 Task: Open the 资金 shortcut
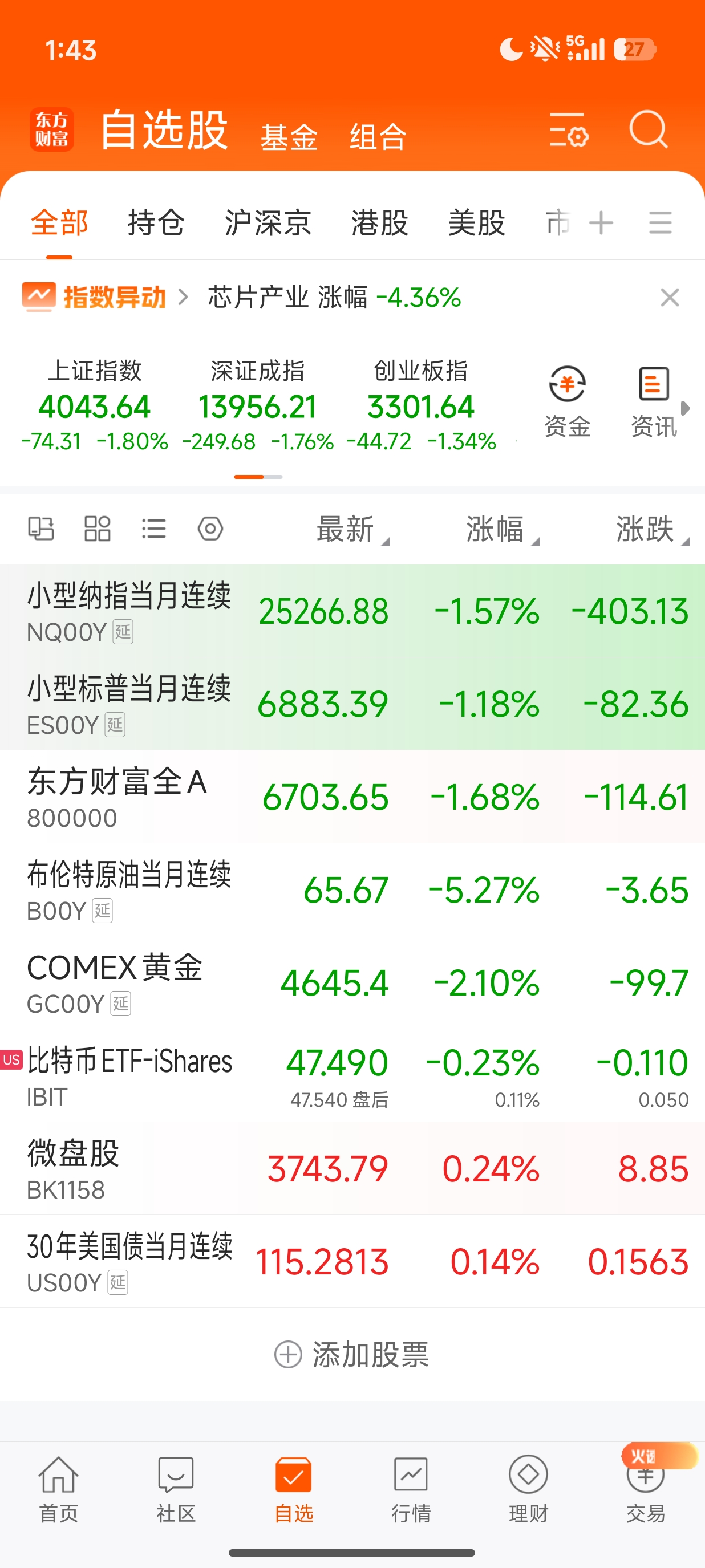click(567, 402)
